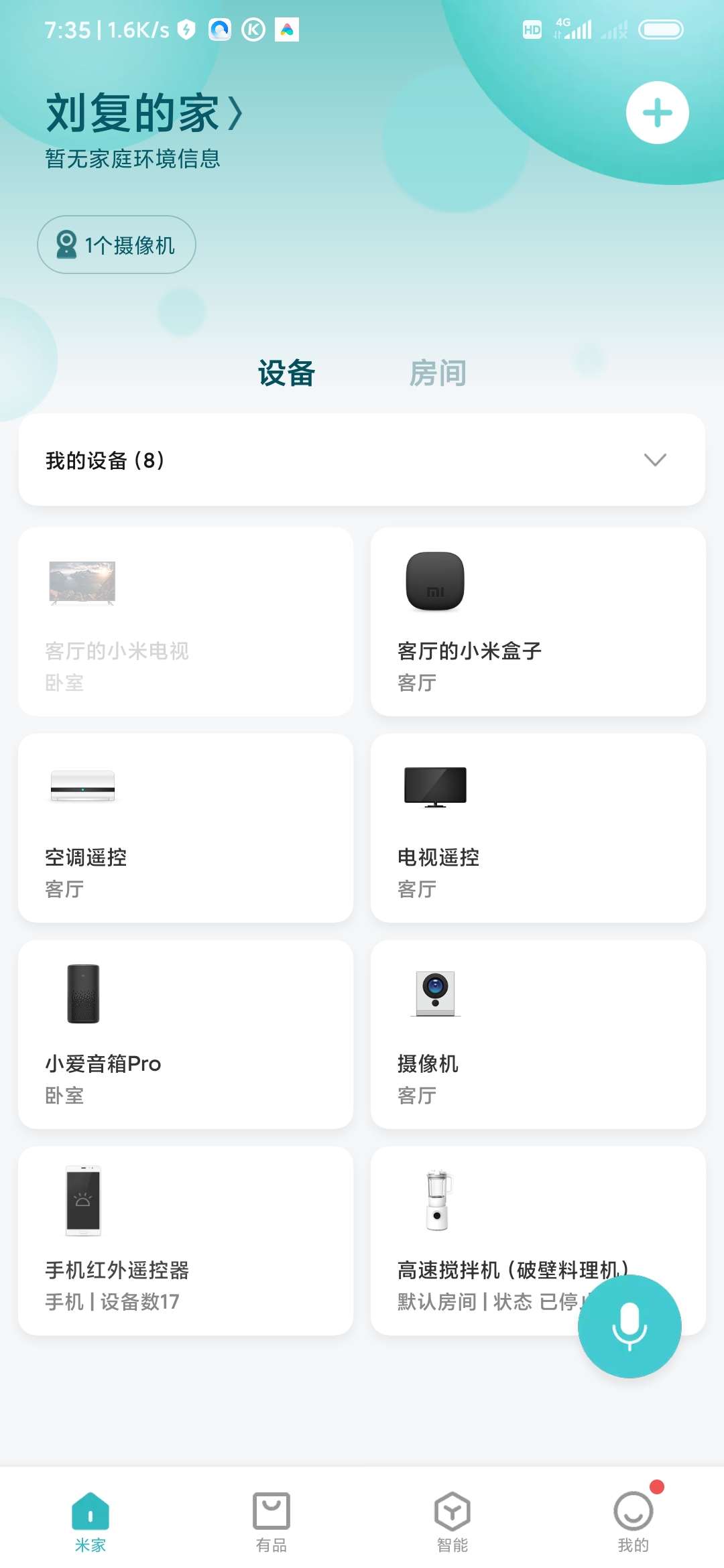Screen dimensions: 724x1568
Task: Open the 空调遥控 card
Action: (x=186, y=828)
